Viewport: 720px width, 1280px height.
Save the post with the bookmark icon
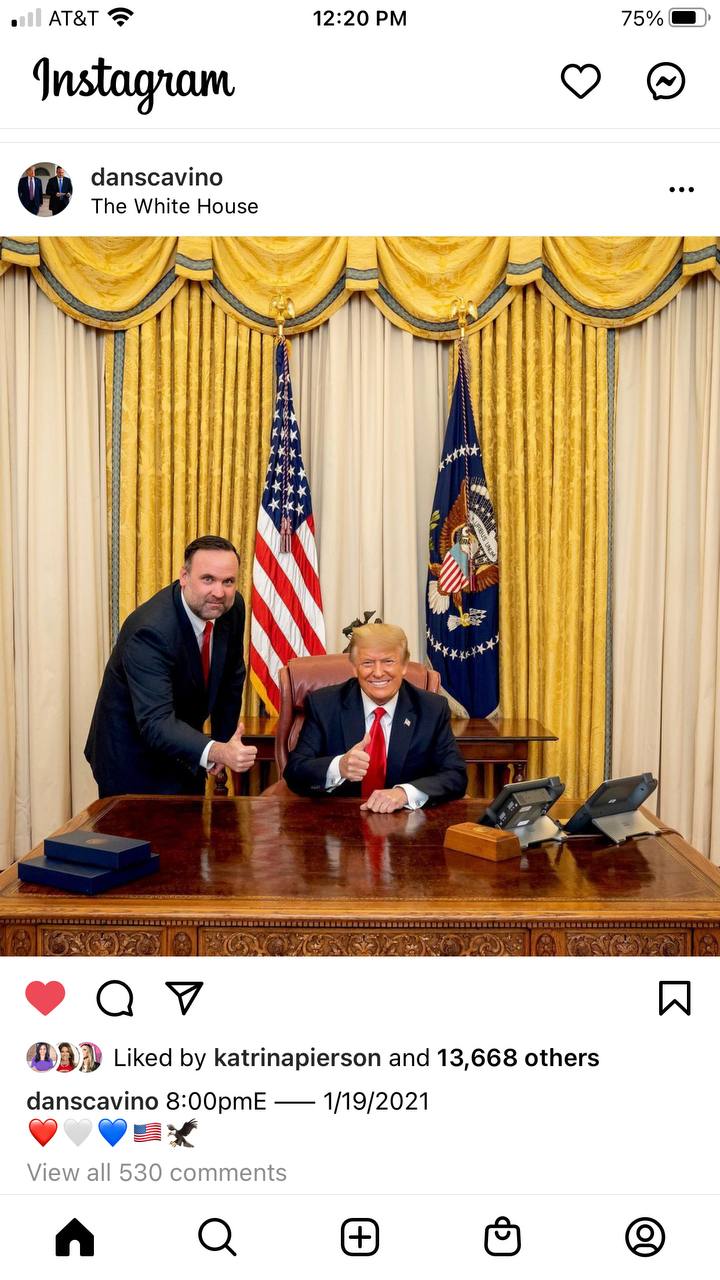675,997
